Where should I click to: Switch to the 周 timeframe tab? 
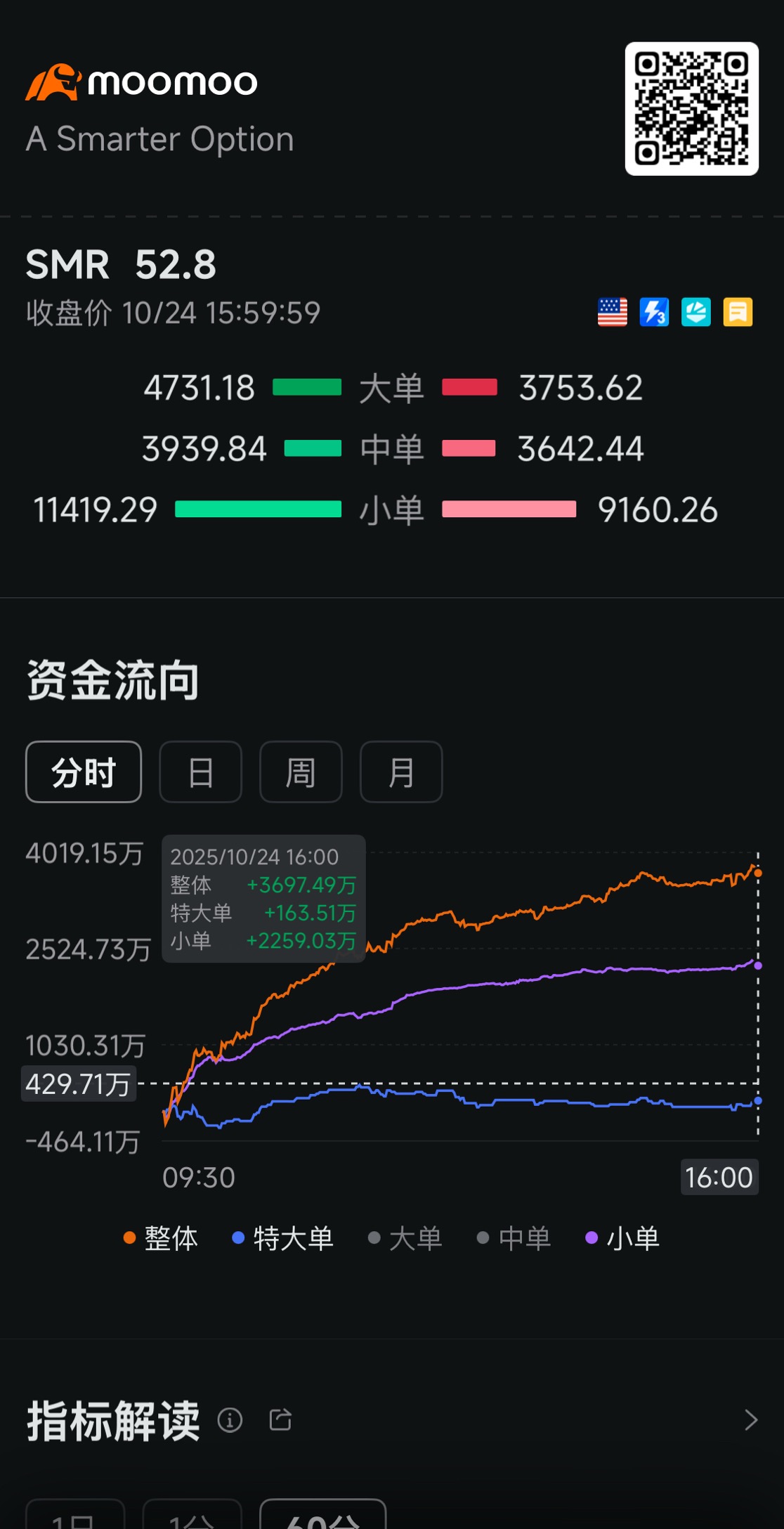point(301,772)
